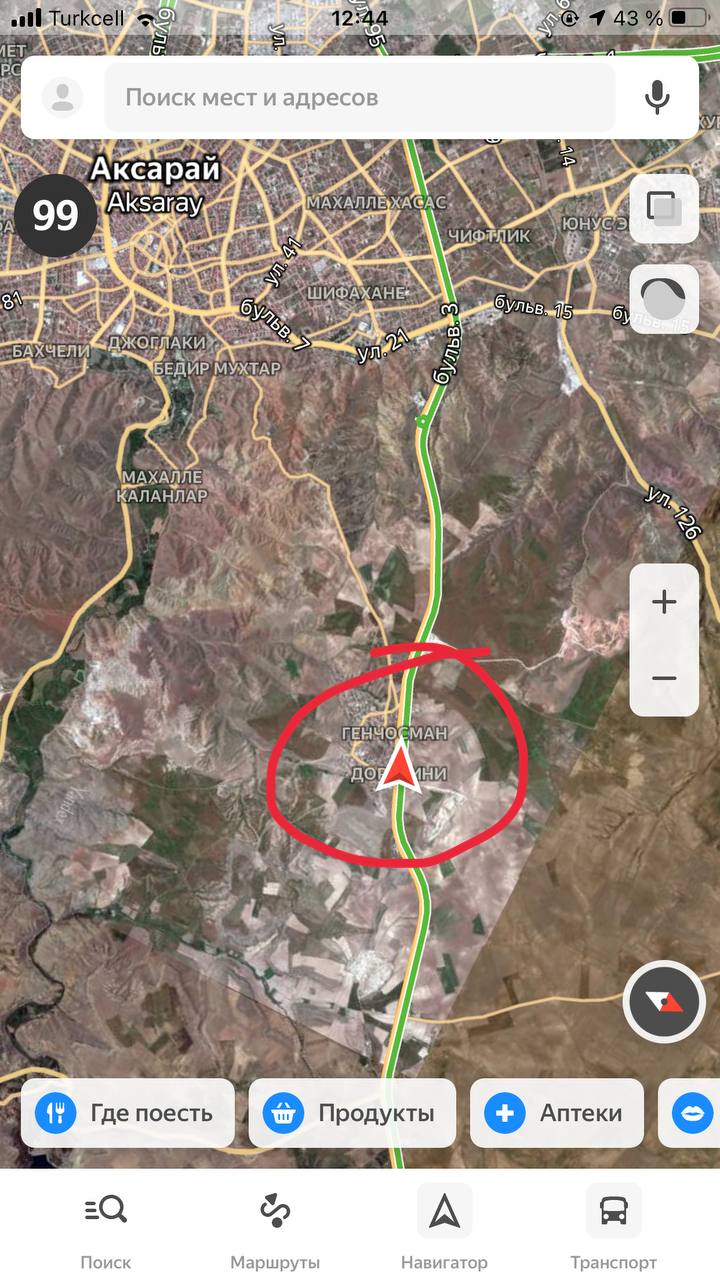Image resolution: width=720 pixels, height=1280 pixels.
Task: Start voice search with the microphone
Action: point(657,97)
